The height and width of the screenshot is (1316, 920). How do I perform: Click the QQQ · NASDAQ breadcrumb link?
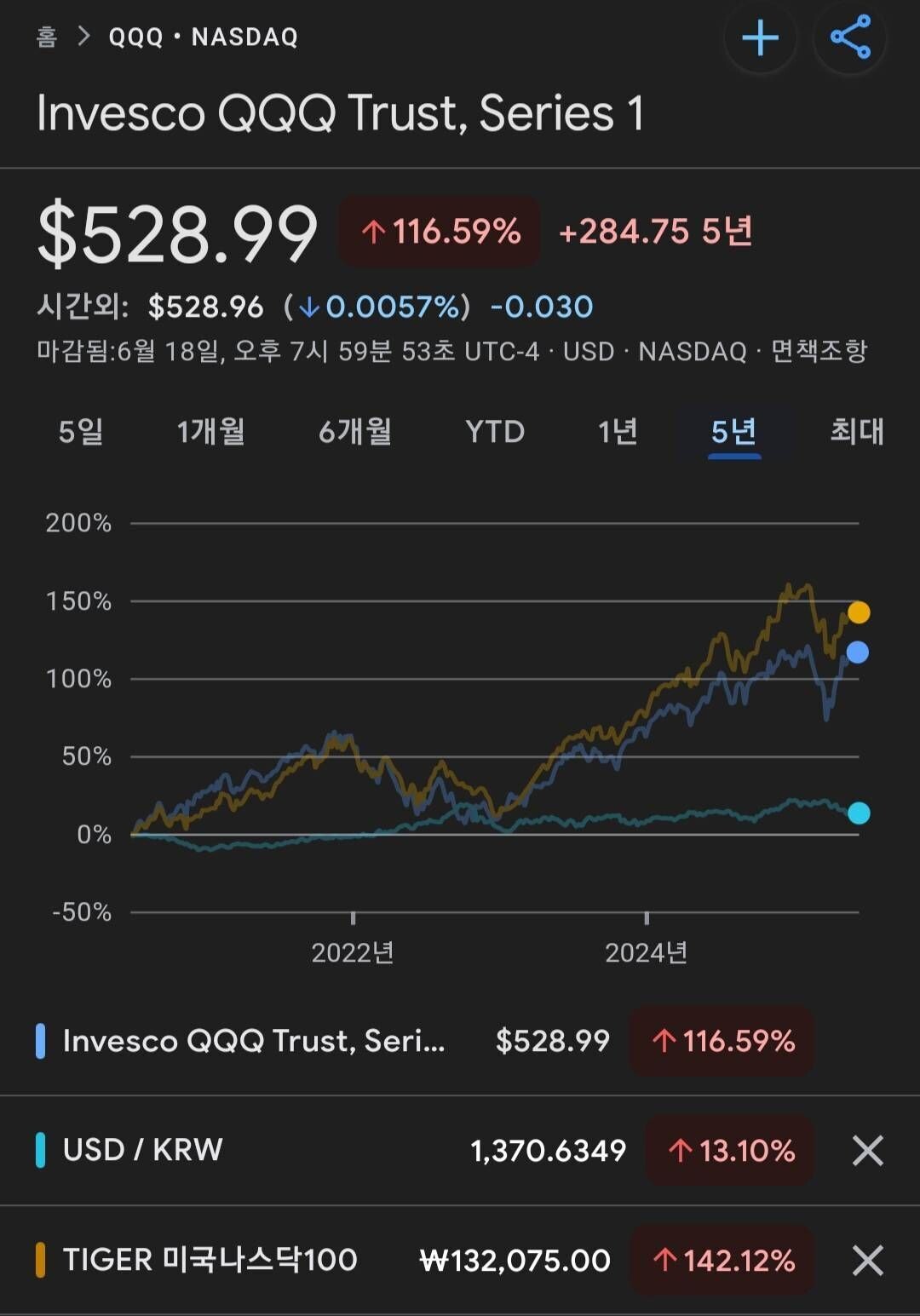(202, 37)
